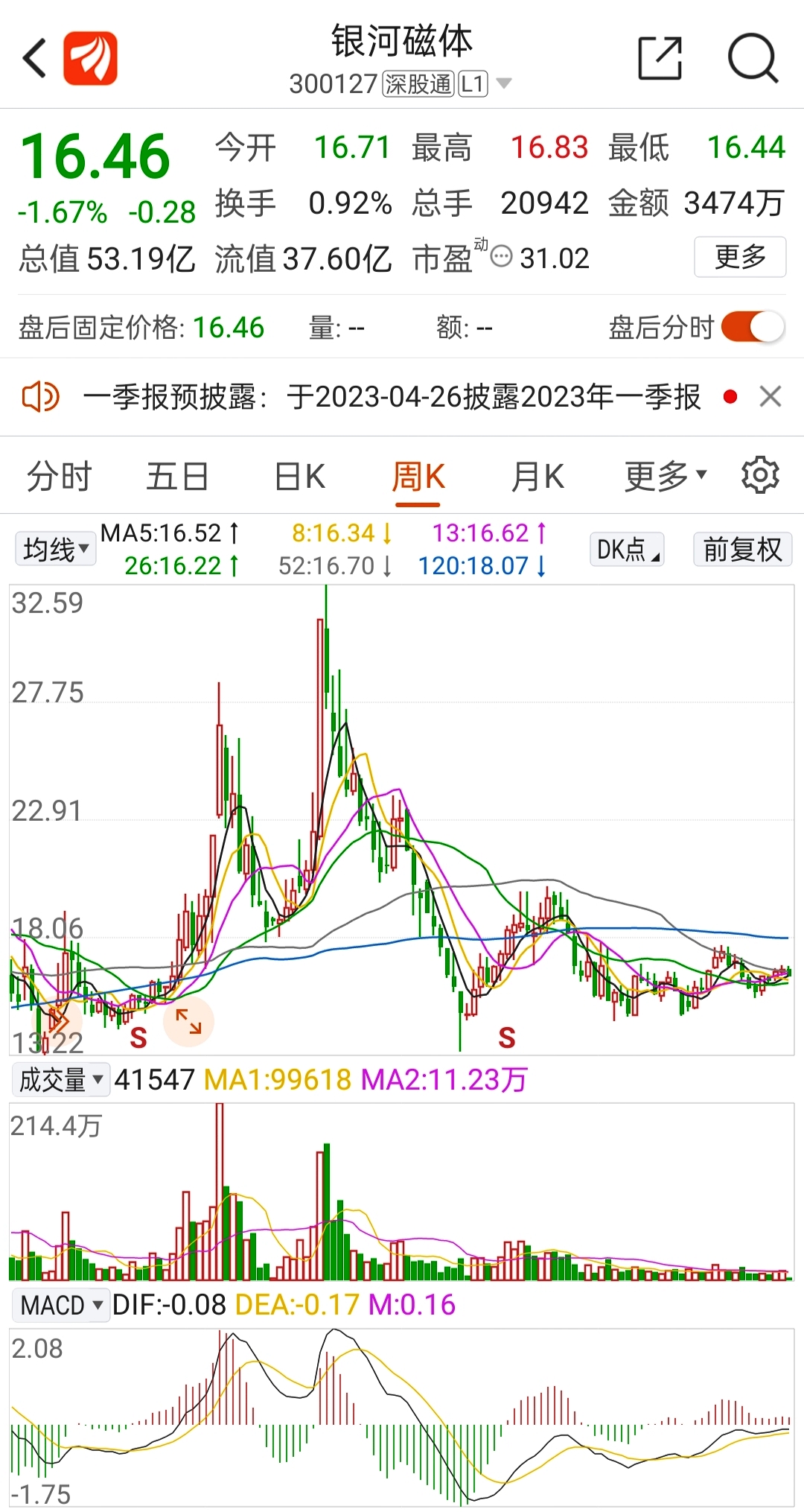The height and width of the screenshot is (1512, 804).
Task: Select the 月K tab
Action: [x=537, y=477]
